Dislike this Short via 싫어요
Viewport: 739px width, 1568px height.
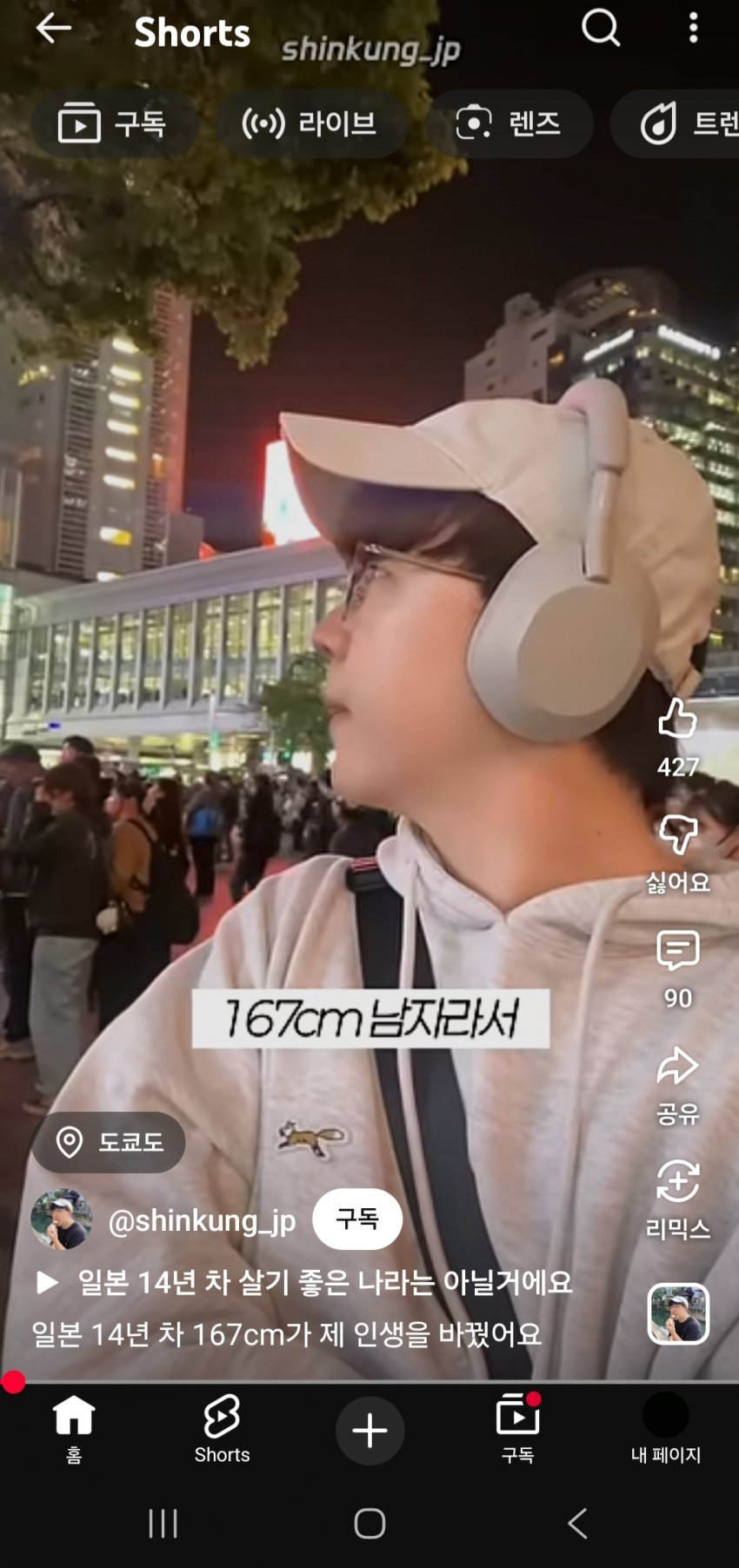tap(678, 854)
